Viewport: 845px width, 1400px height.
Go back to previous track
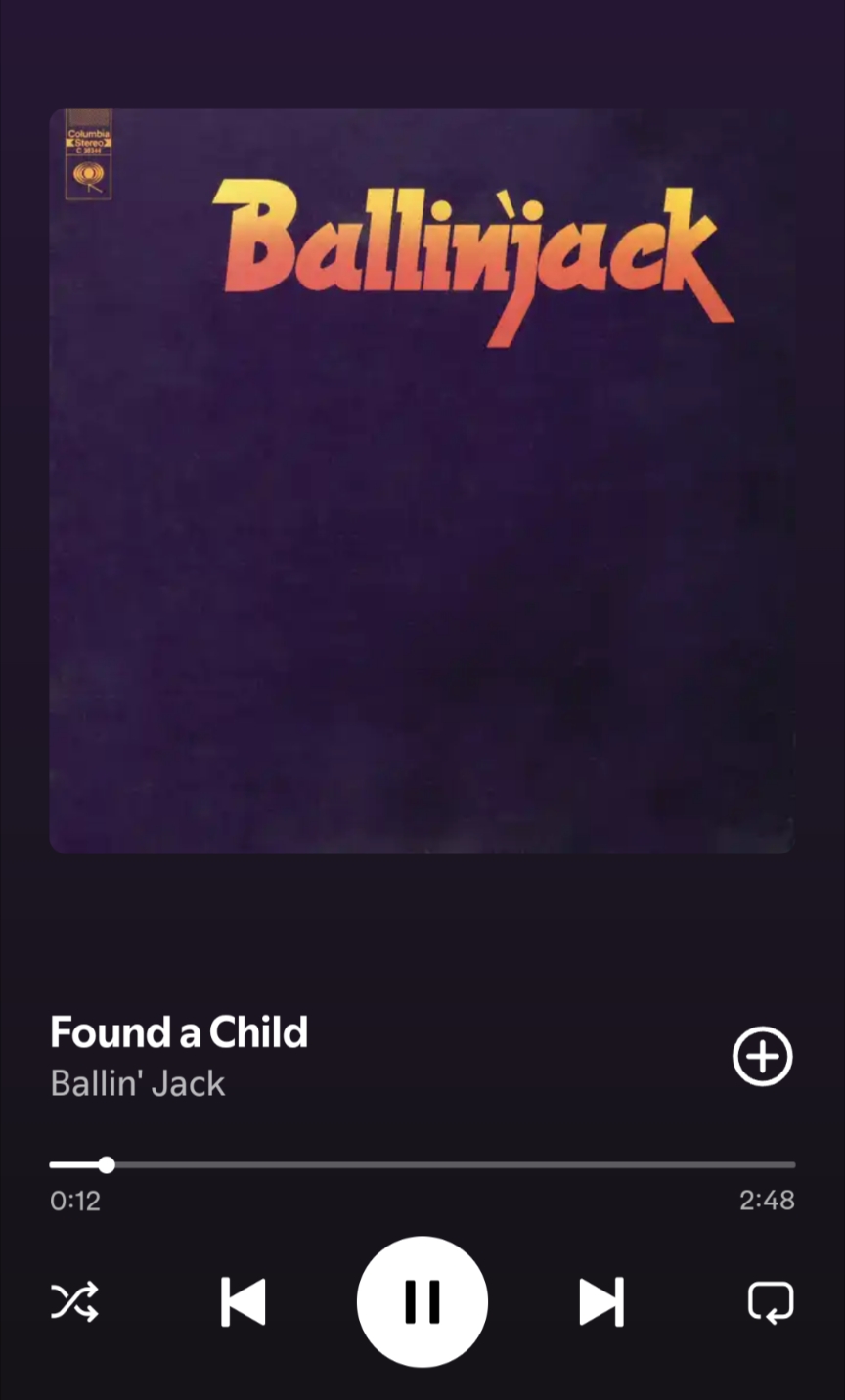(x=243, y=1301)
